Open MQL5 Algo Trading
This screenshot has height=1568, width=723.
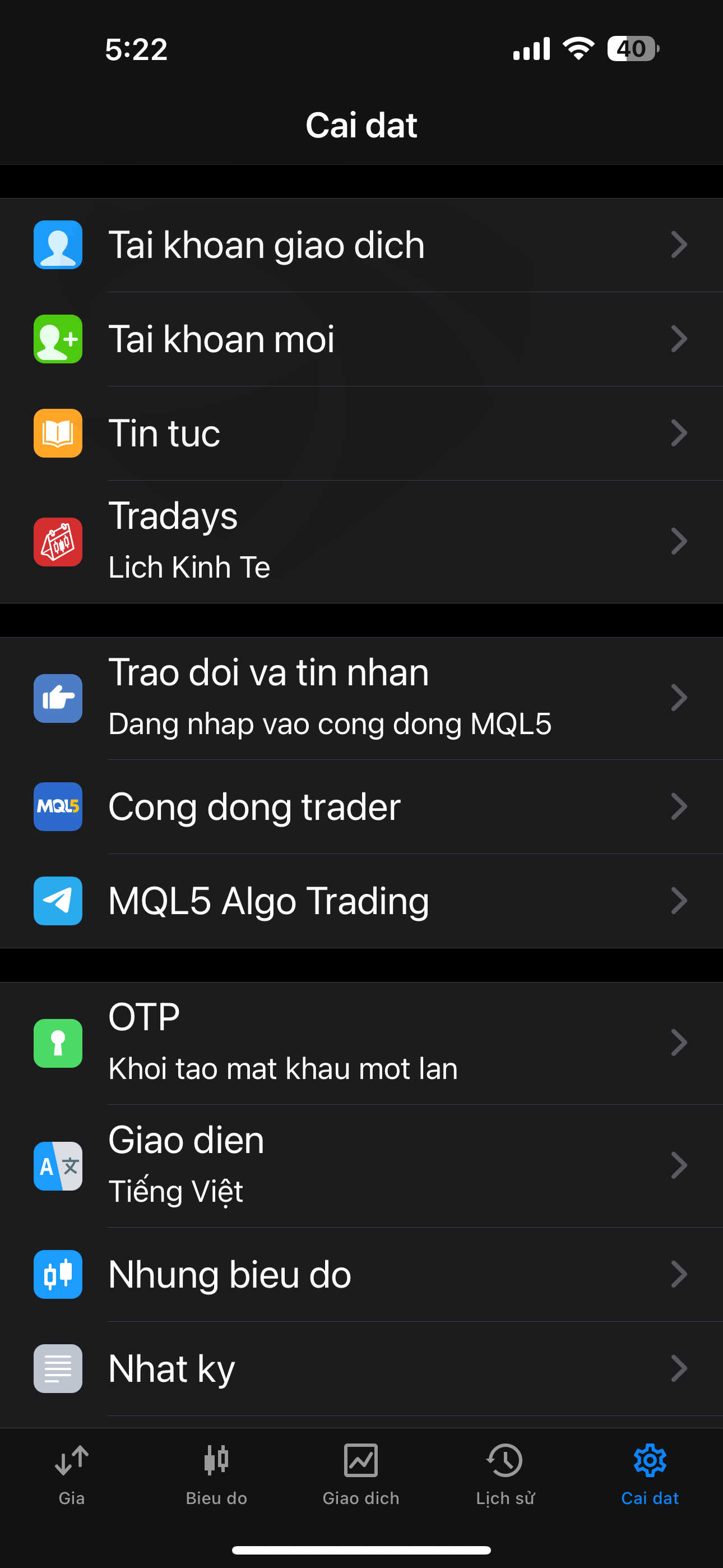361,901
